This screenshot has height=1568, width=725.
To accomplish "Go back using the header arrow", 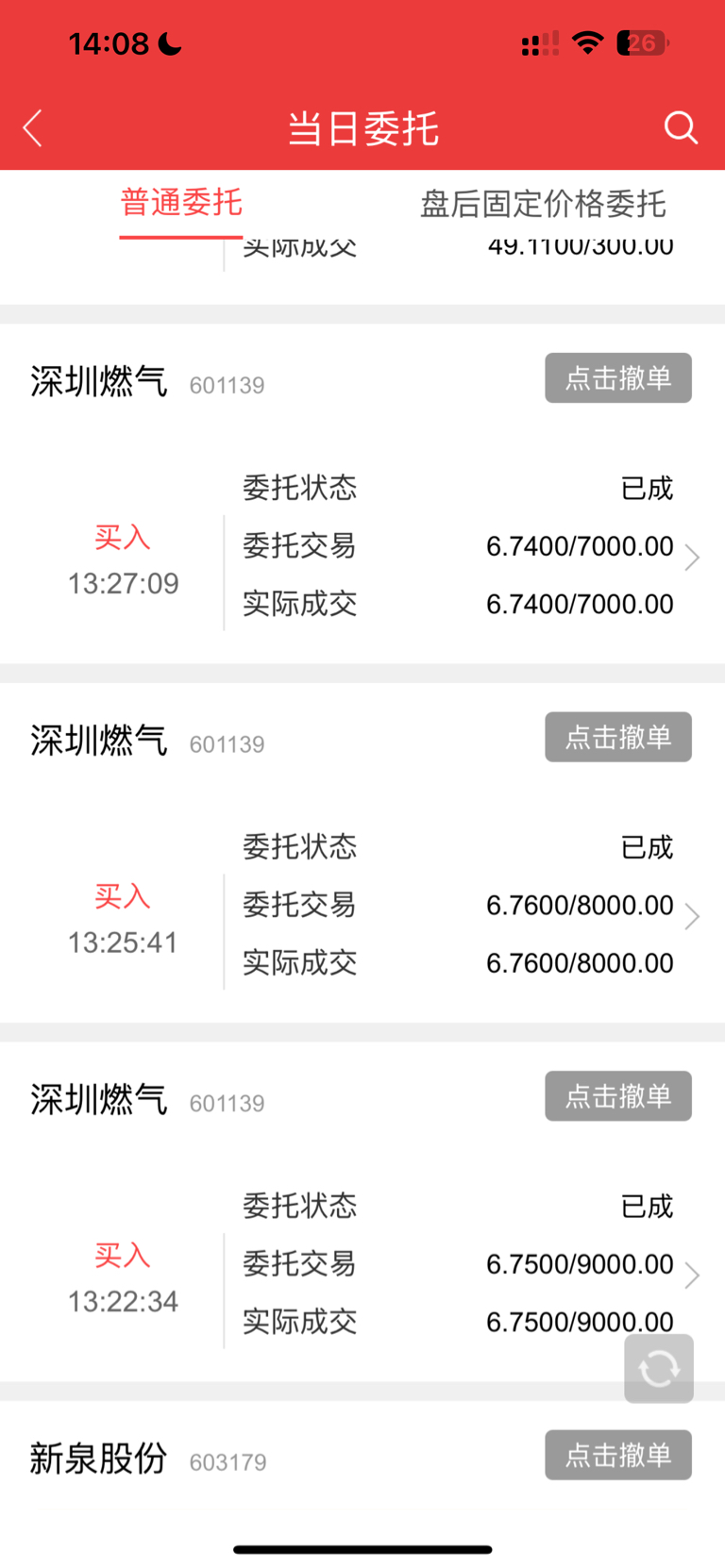I will 33,127.
